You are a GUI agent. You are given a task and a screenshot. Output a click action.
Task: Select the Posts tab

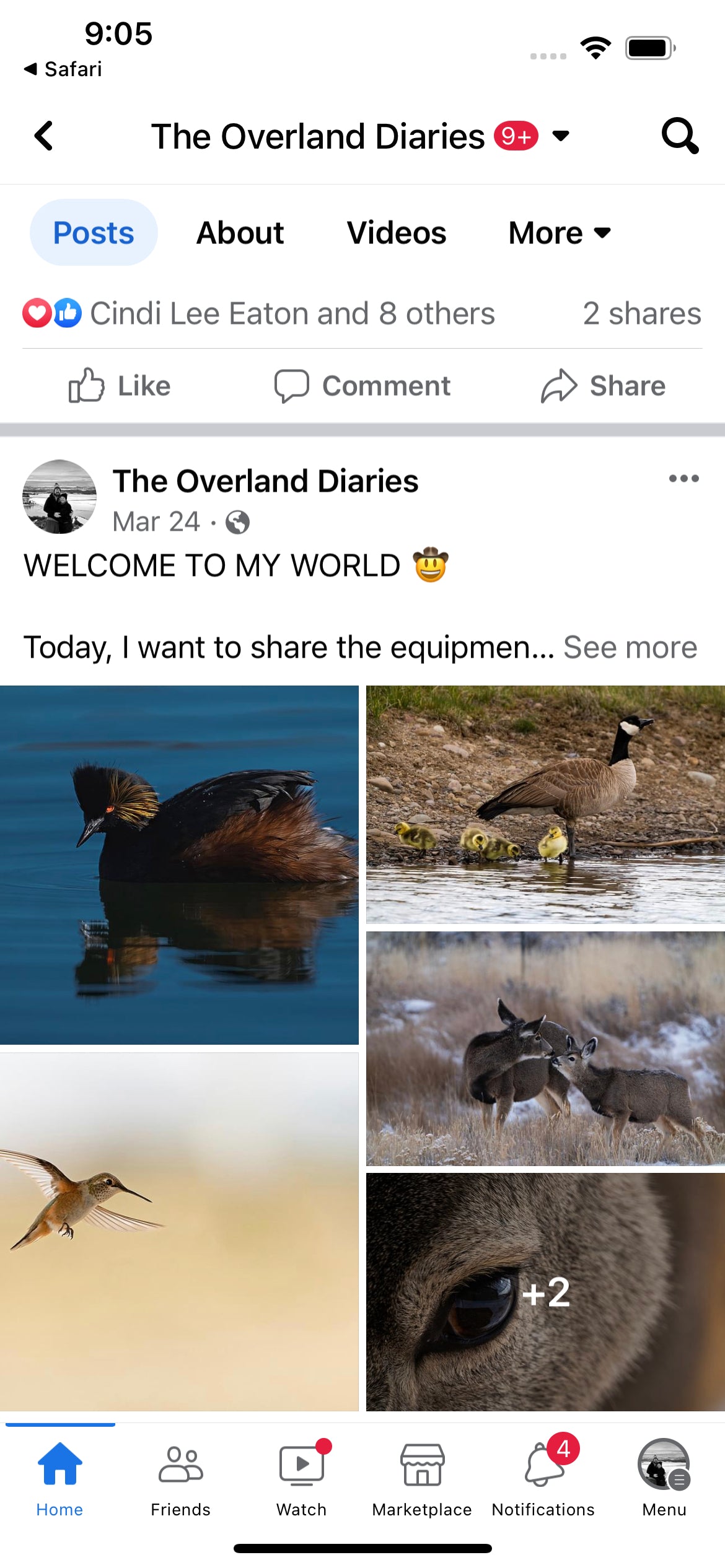click(x=94, y=233)
